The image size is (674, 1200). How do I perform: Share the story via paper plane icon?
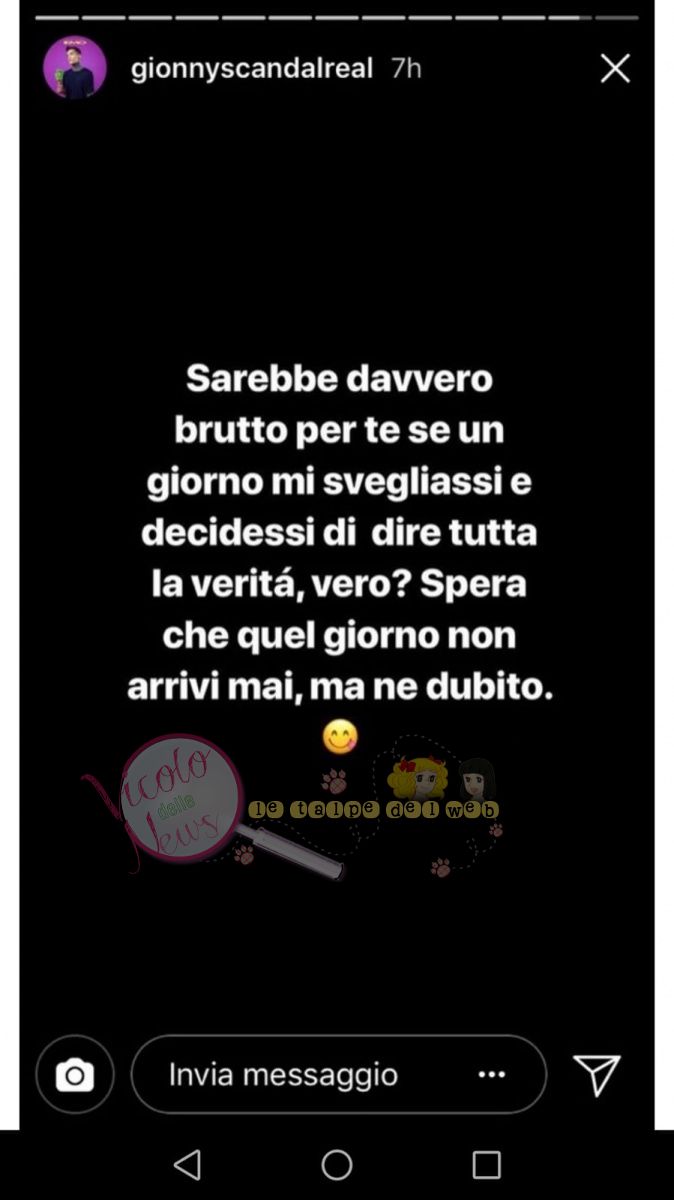point(598,1075)
